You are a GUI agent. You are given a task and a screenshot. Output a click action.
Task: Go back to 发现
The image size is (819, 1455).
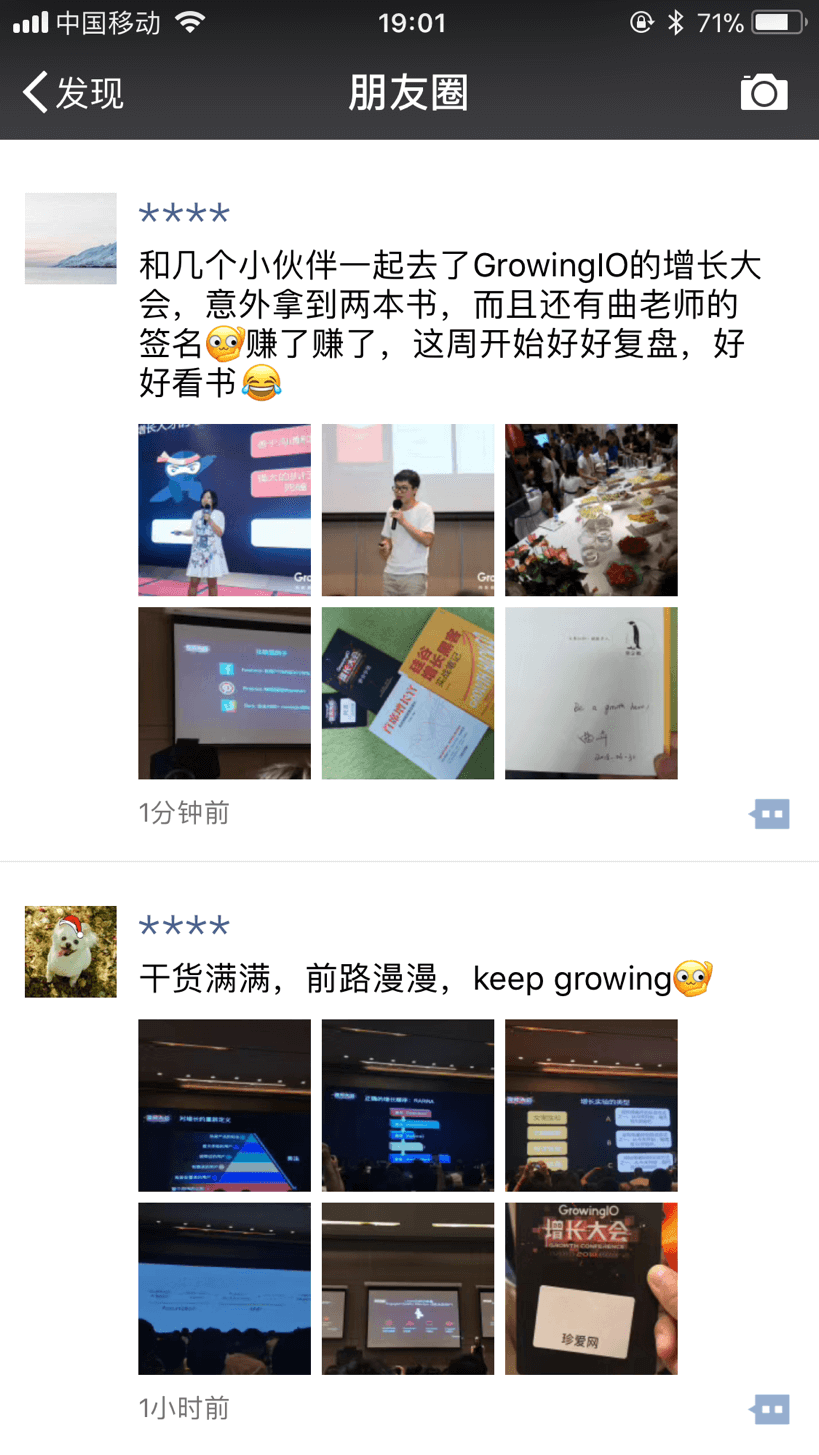[x=72, y=92]
